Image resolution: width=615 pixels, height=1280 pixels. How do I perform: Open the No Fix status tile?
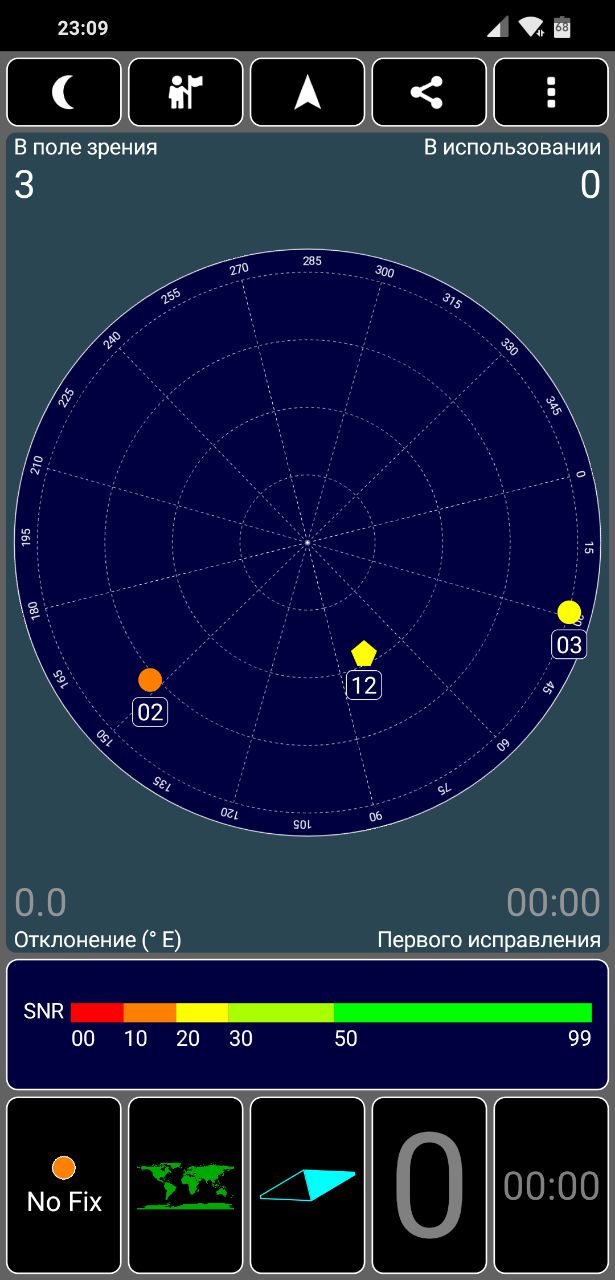pyautogui.click(x=64, y=1185)
